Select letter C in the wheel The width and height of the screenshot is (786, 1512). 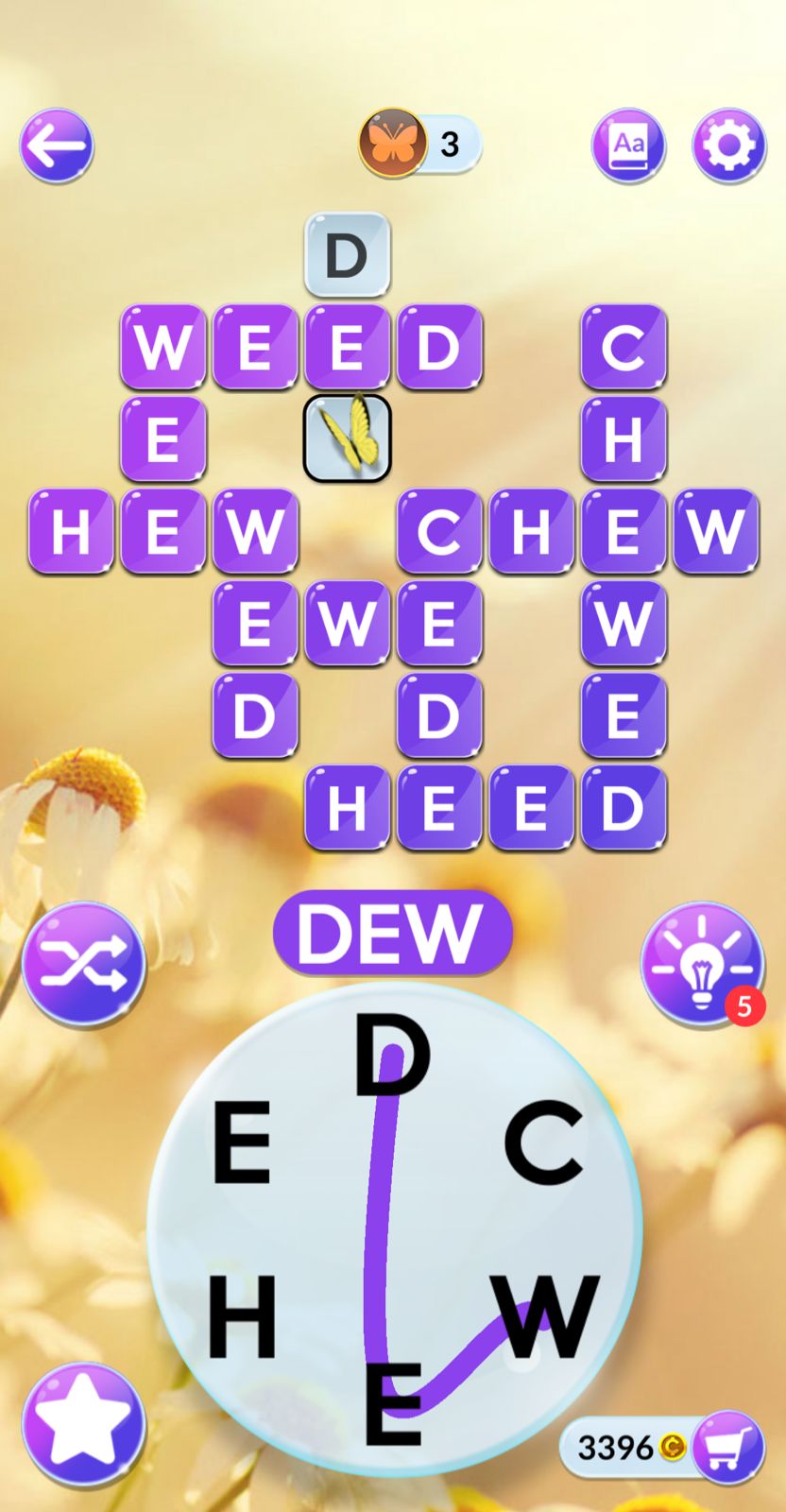click(543, 1142)
